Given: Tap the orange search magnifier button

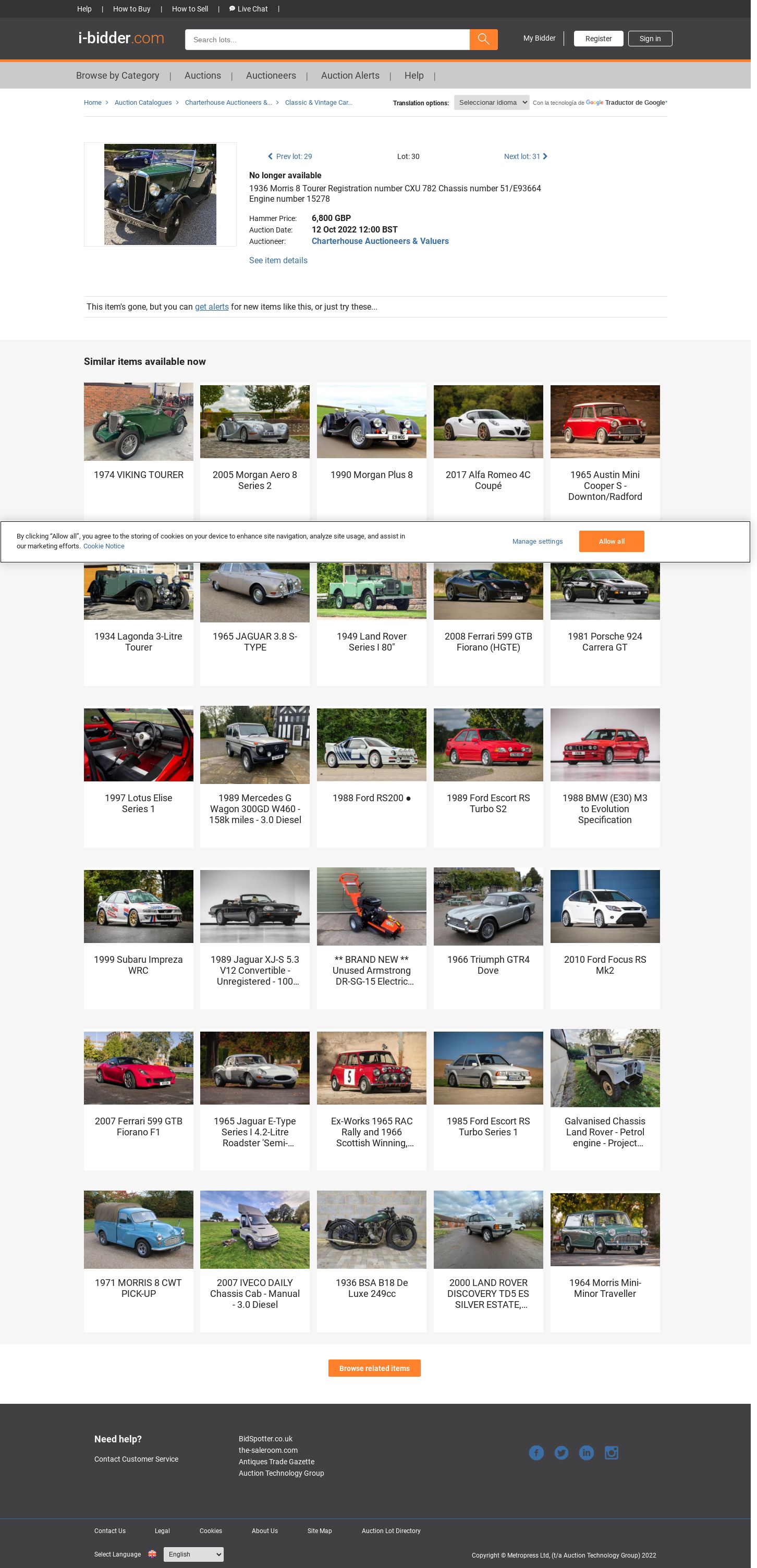Looking at the screenshot, I should pos(483,40).
